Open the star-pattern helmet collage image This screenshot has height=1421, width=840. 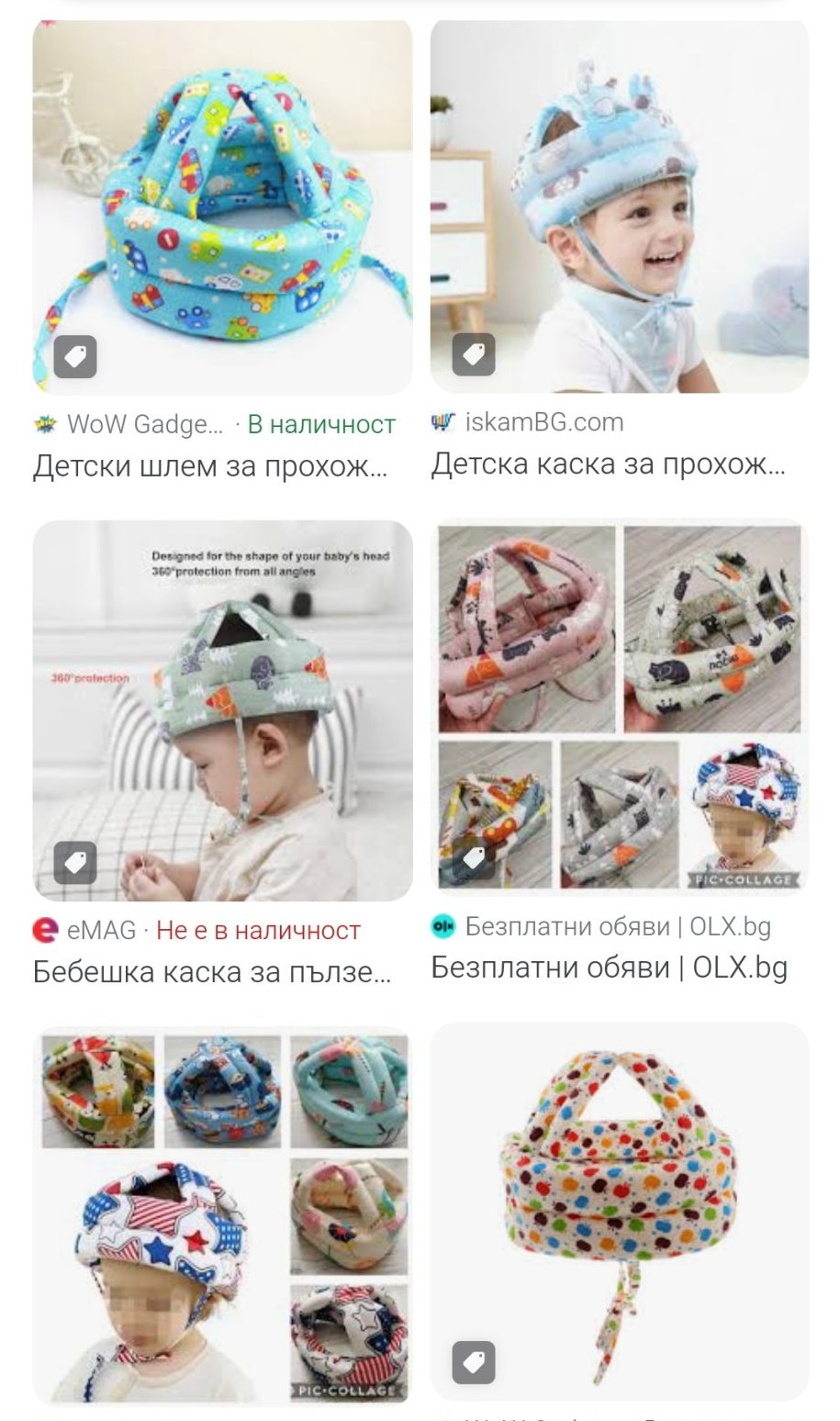(x=222, y=1214)
